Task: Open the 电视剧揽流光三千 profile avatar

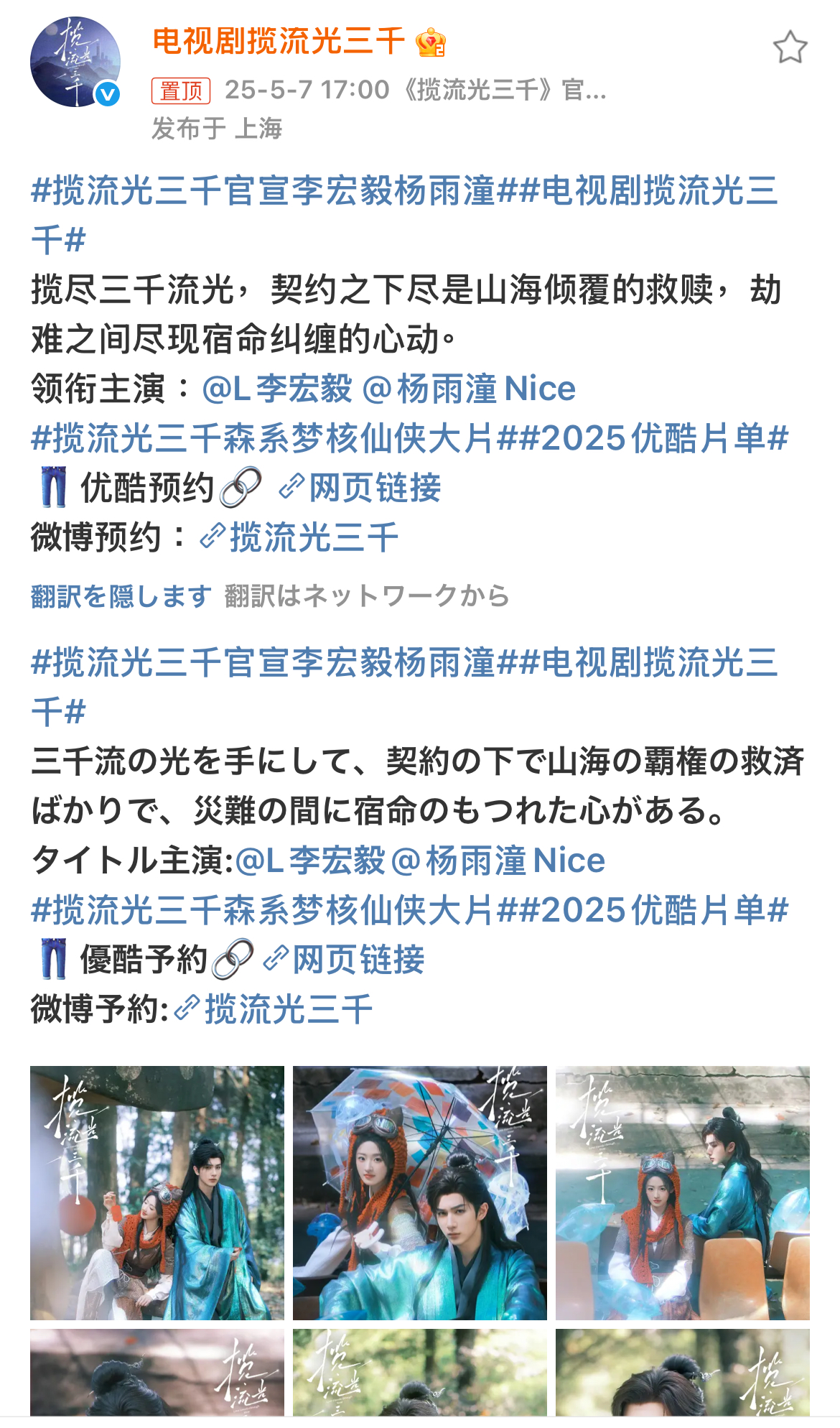Action: point(75,62)
